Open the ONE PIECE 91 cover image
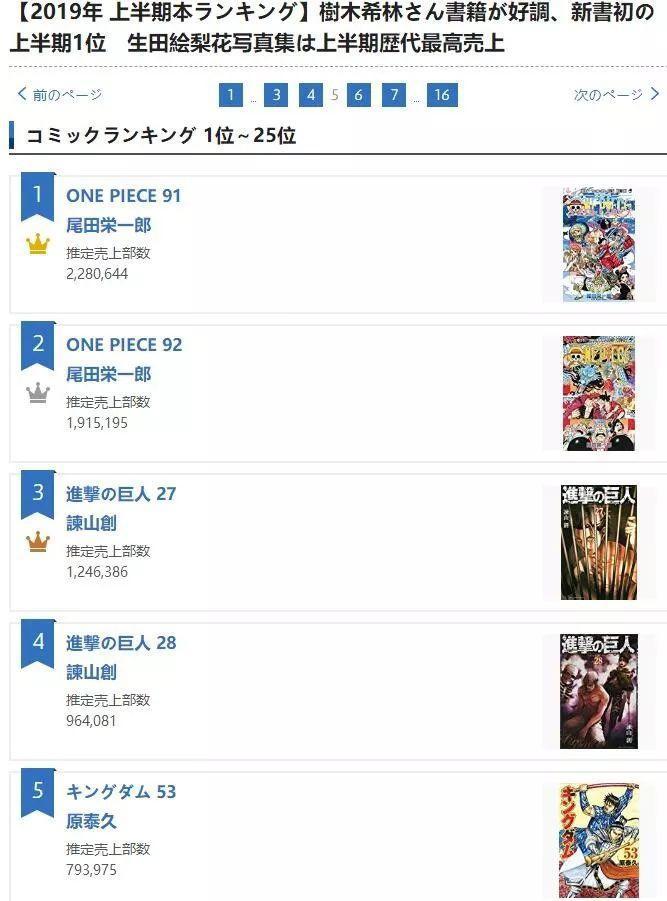This screenshot has width=667, height=901. click(x=598, y=243)
